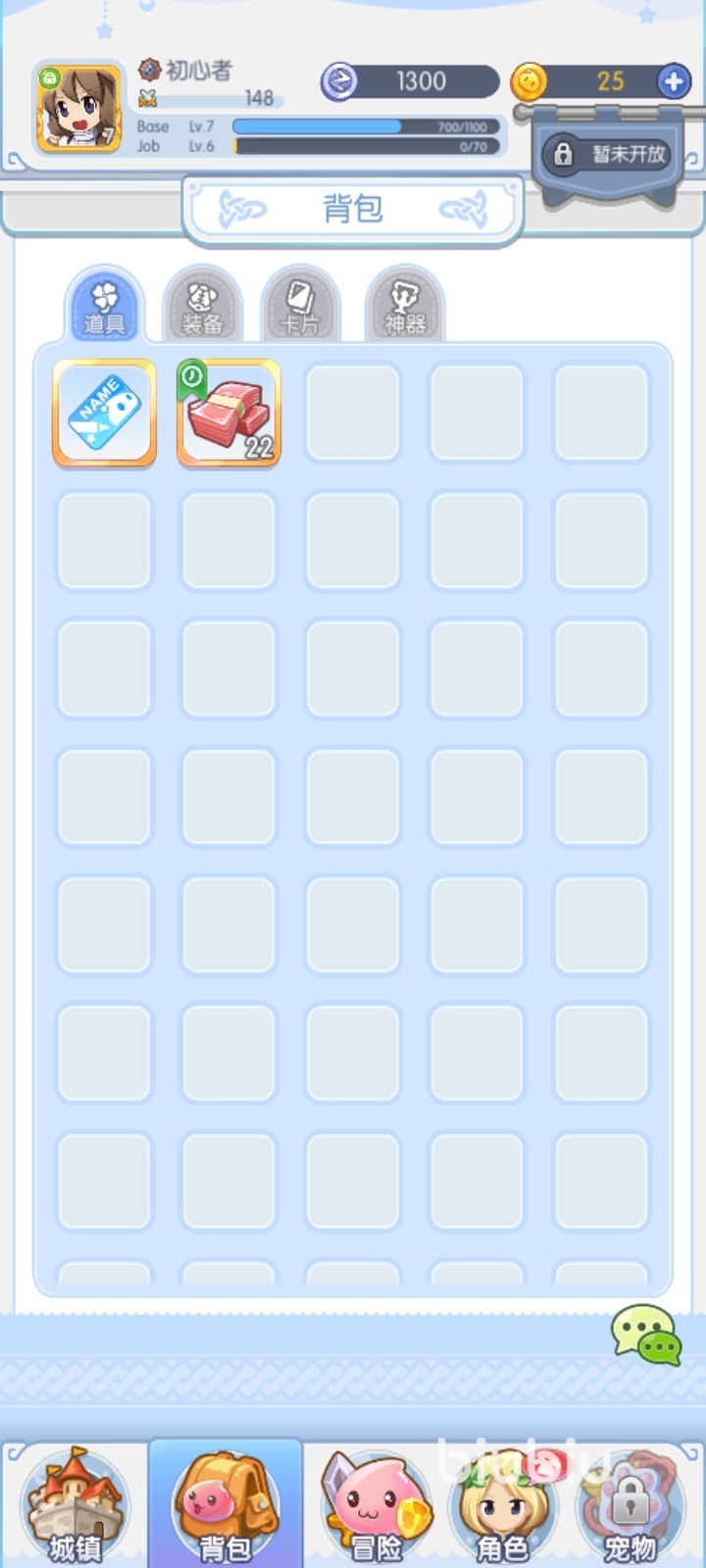Switch to the 道具 items tab
The image size is (706, 1568).
pos(105,306)
